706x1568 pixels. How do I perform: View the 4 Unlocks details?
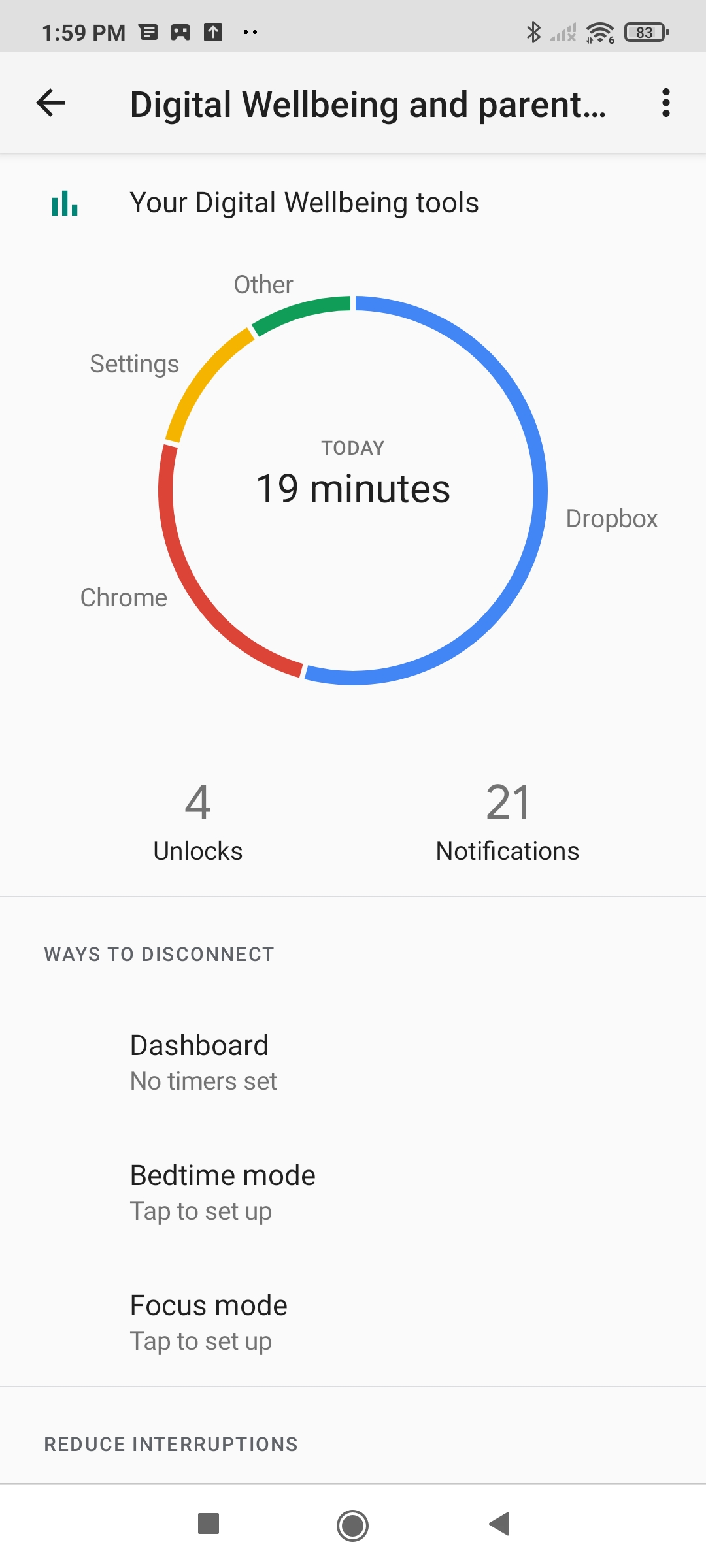point(198,823)
